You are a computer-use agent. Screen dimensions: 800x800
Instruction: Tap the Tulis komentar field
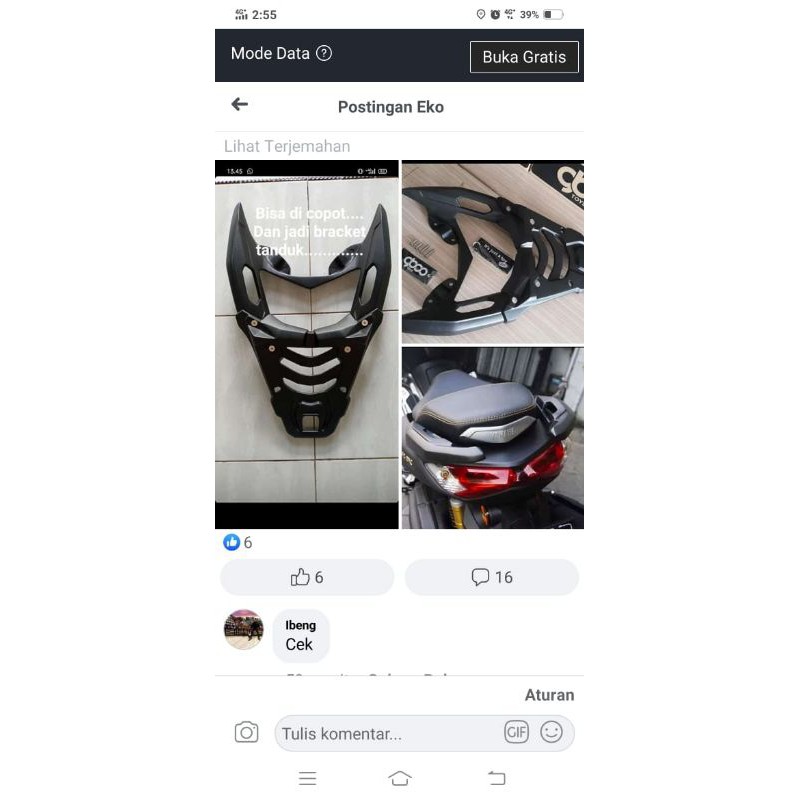coord(385,734)
